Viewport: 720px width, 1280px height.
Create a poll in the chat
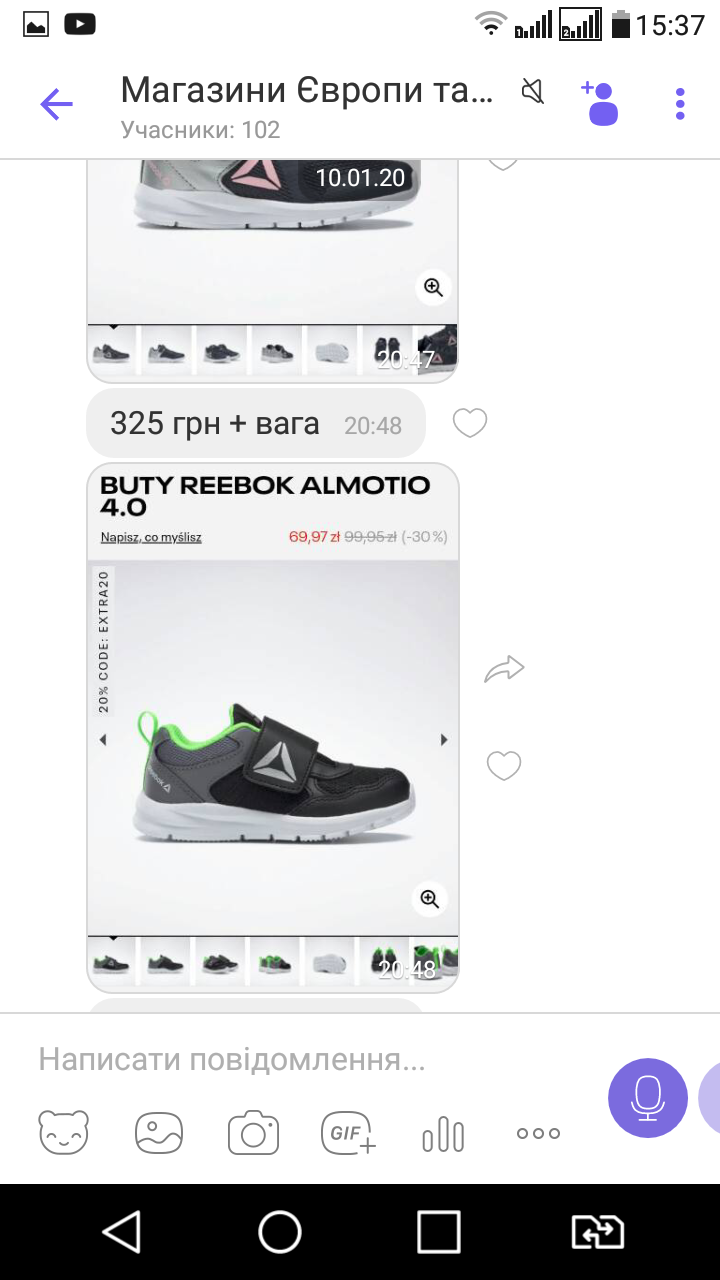point(443,1135)
